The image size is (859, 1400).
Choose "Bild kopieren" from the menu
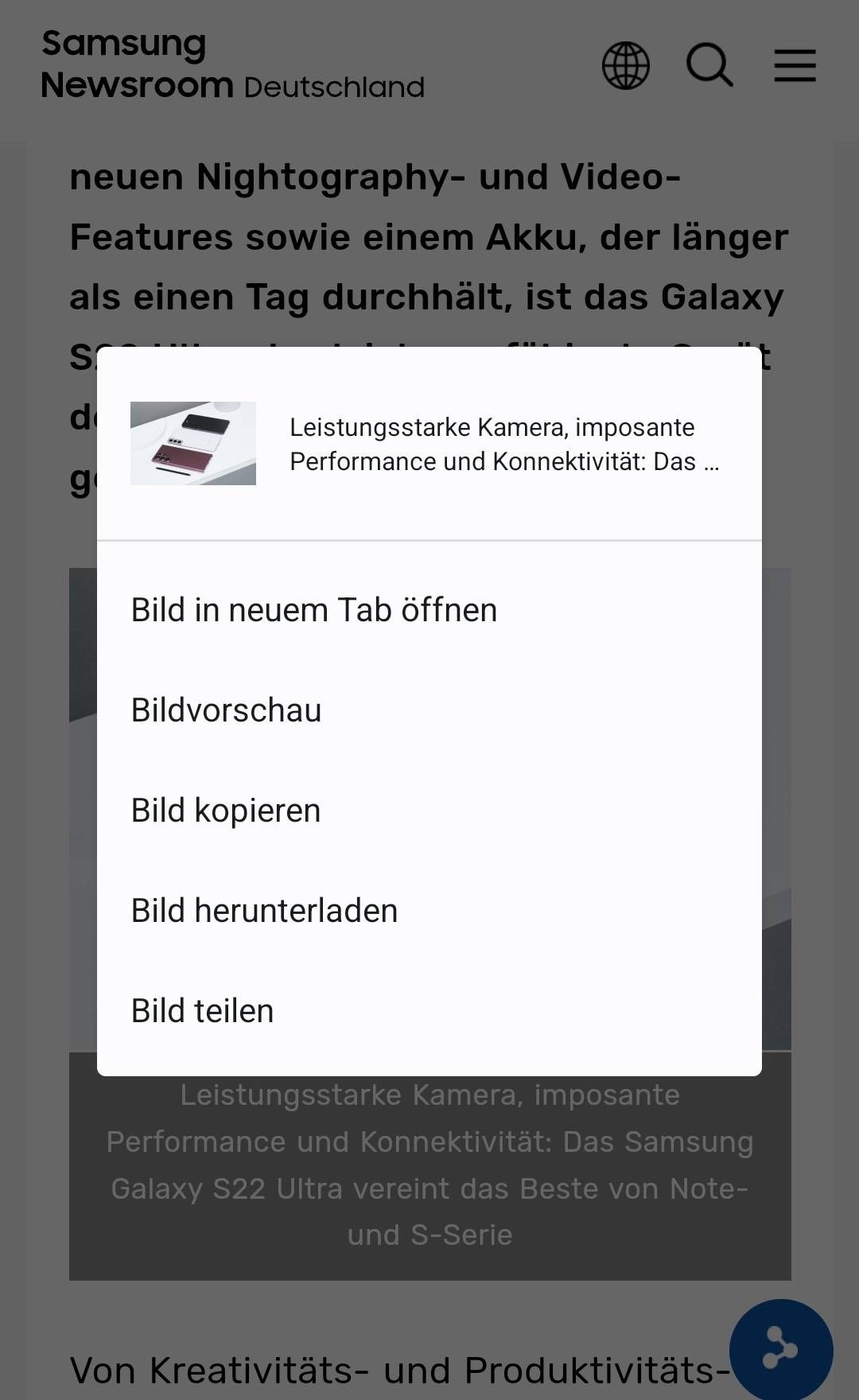click(226, 811)
